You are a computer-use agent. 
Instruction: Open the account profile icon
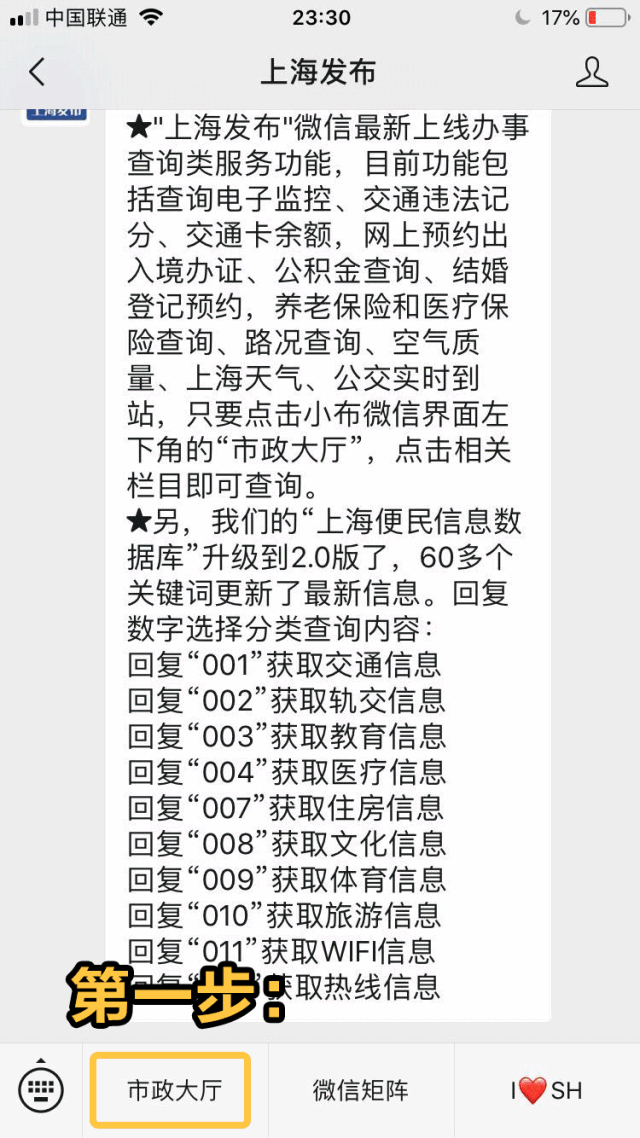592,72
